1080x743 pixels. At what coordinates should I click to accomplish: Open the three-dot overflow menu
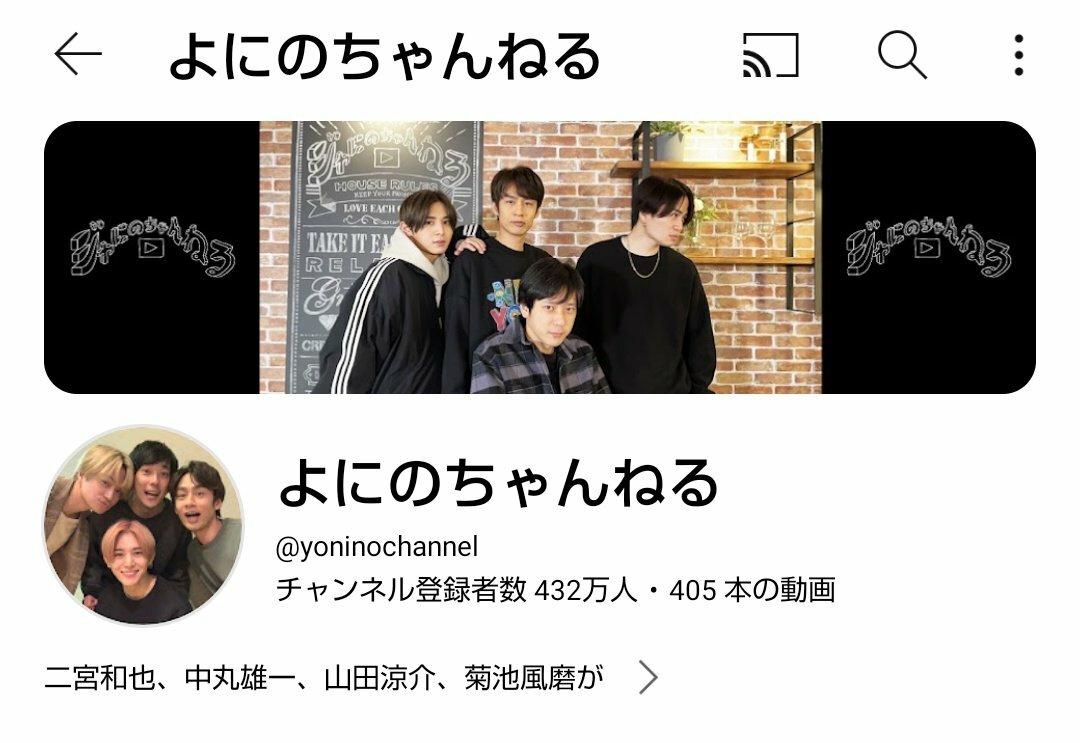click(x=1018, y=56)
